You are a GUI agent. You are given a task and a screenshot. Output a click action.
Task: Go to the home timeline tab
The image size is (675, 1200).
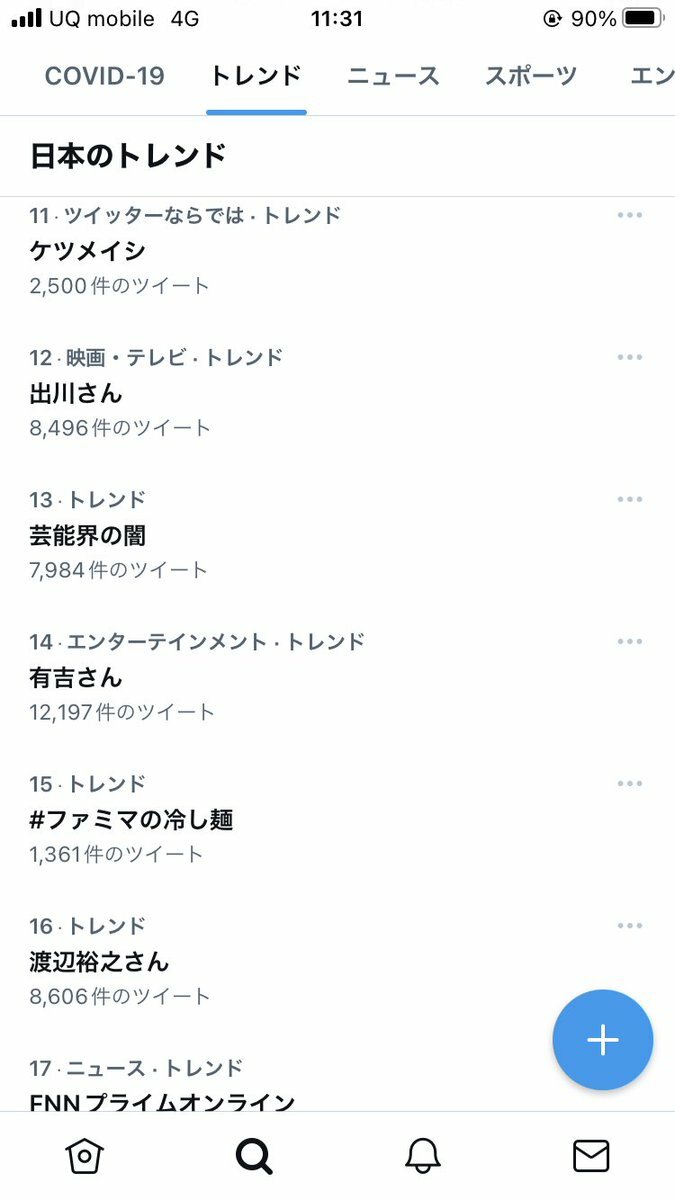[85, 1156]
